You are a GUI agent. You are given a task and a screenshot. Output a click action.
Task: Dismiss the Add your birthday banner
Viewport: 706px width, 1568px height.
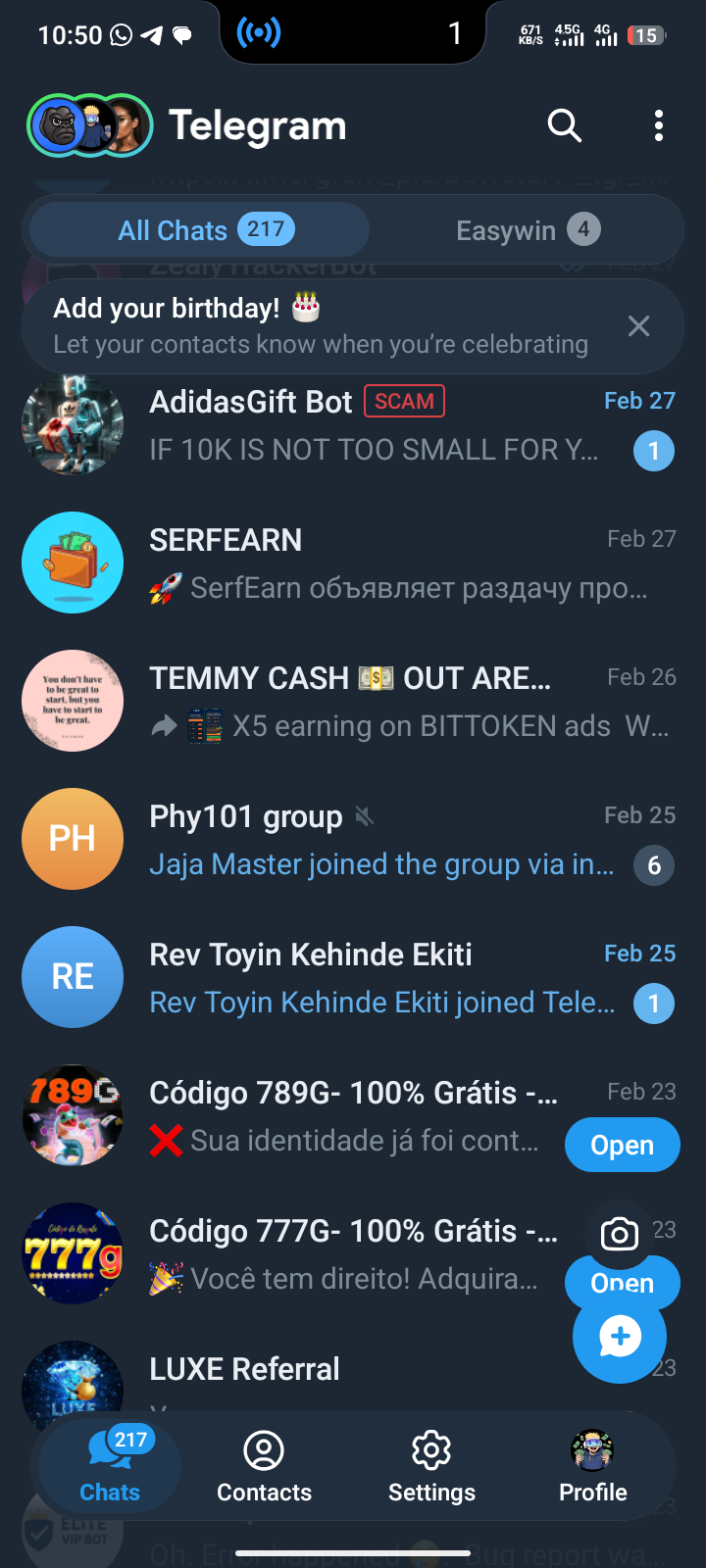tap(638, 326)
